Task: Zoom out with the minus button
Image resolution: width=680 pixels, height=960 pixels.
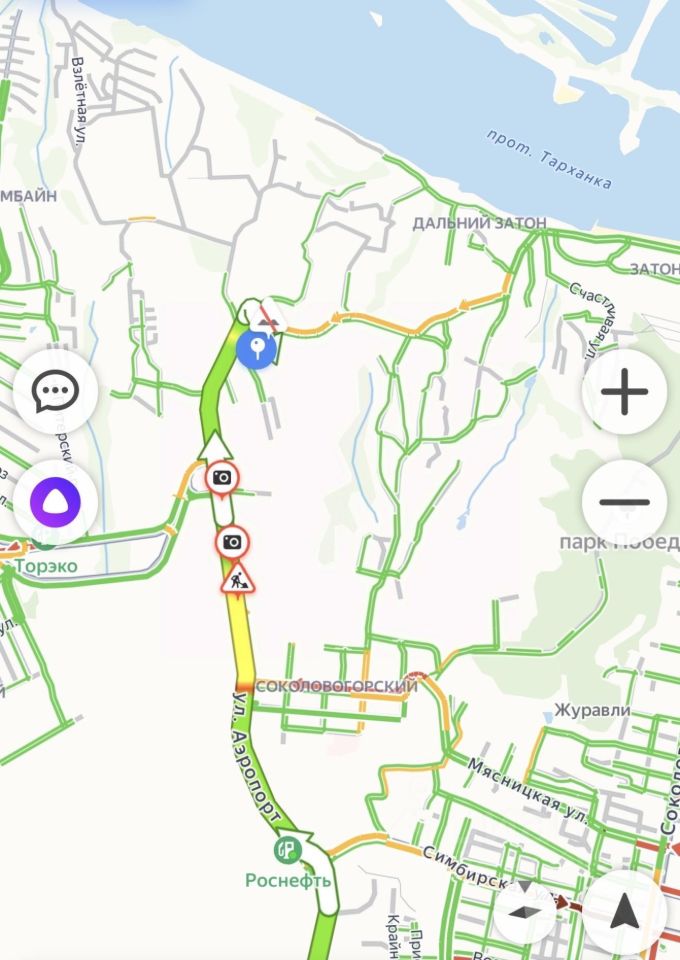Action: (x=625, y=502)
